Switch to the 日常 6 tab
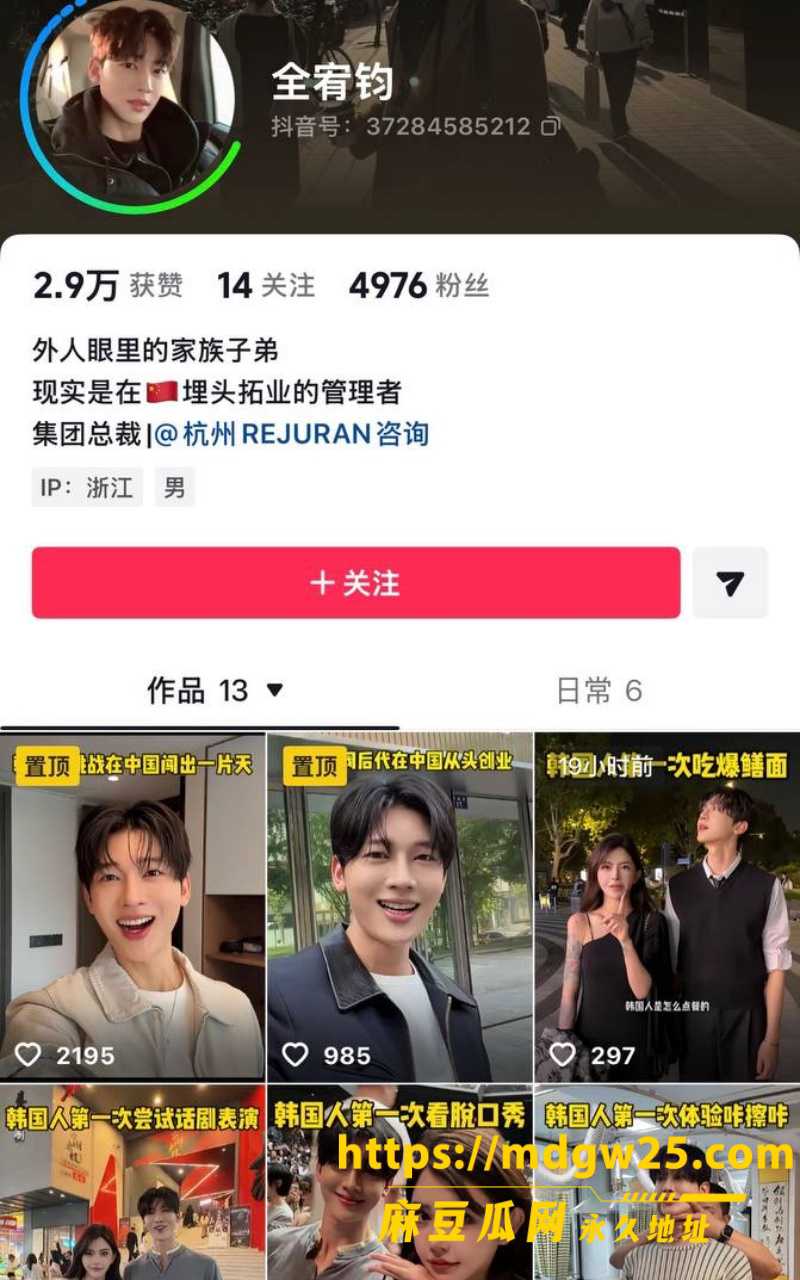This screenshot has width=800, height=1280. click(599, 691)
